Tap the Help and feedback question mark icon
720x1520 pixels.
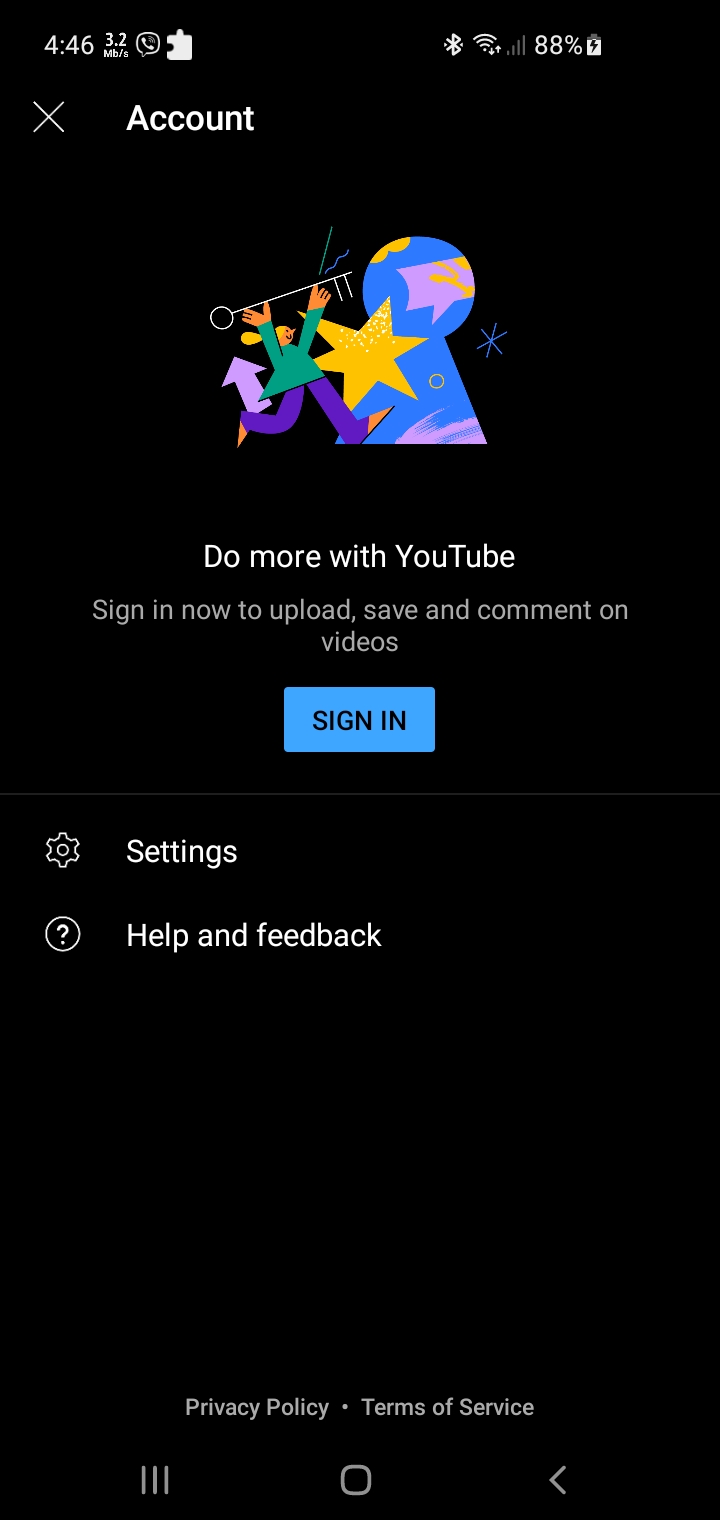pos(62,934)
